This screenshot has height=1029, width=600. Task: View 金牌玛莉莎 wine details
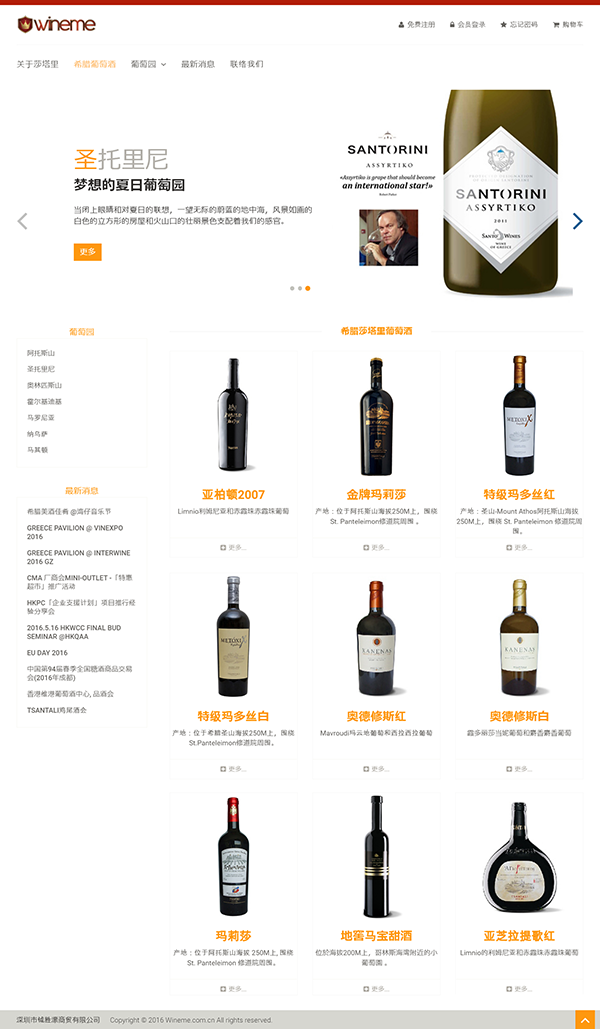point(376,494)
